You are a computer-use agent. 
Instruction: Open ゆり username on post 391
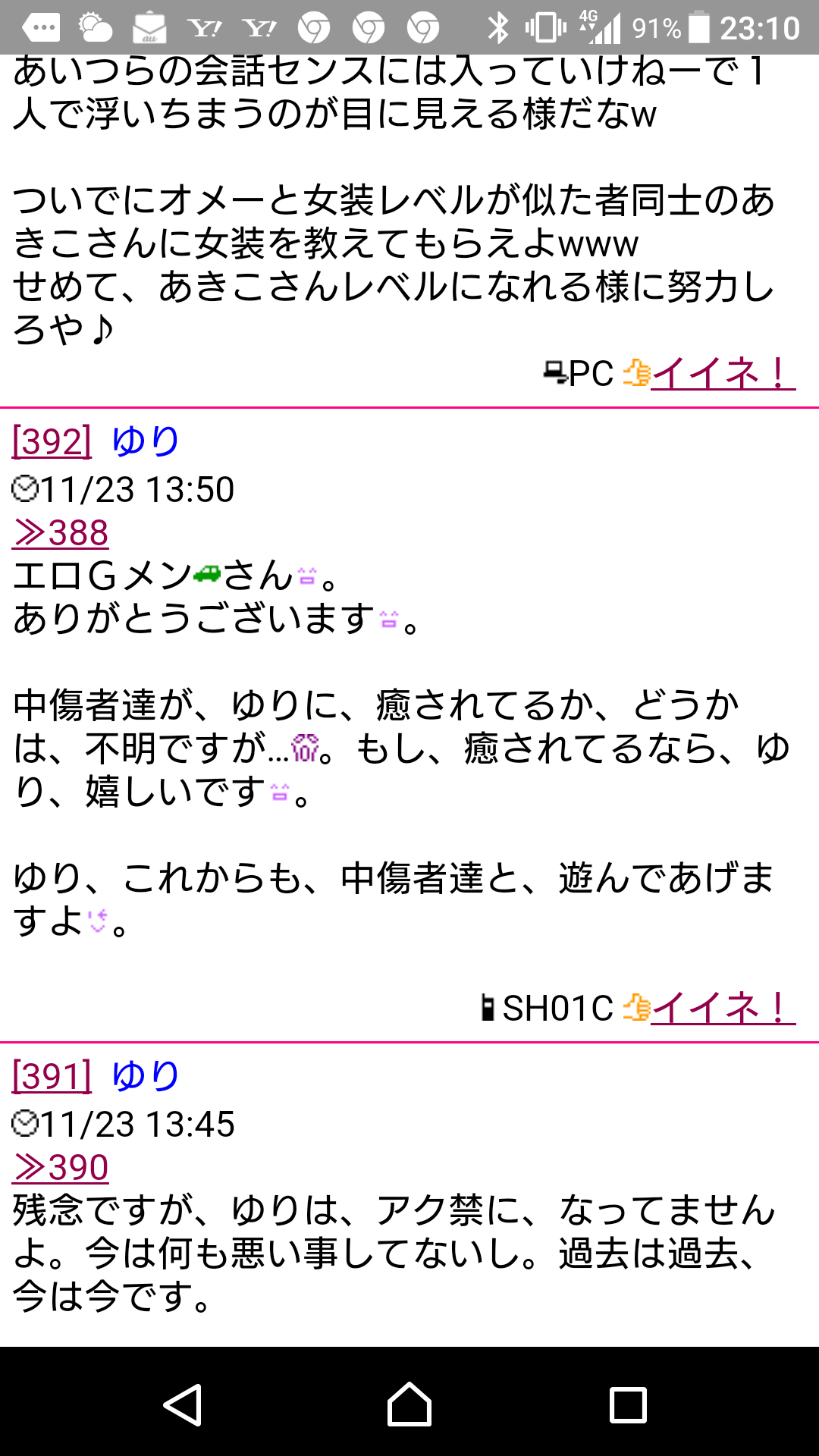tap(146, 1075)
